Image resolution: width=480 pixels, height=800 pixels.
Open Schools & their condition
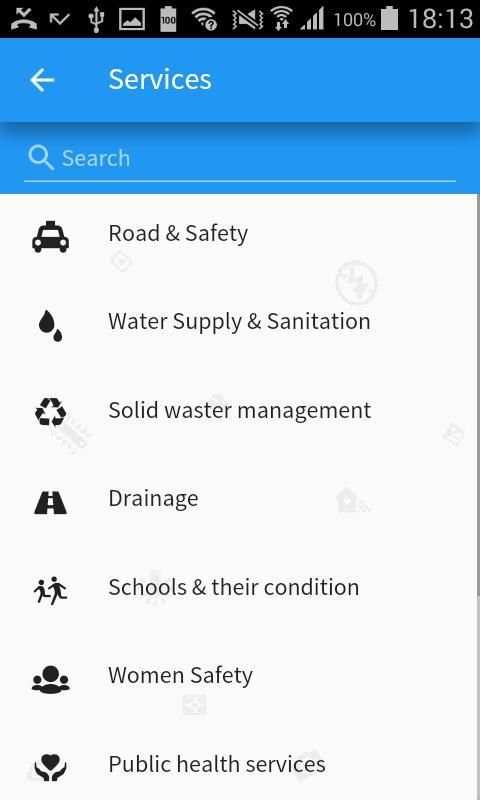coord(240,588)
